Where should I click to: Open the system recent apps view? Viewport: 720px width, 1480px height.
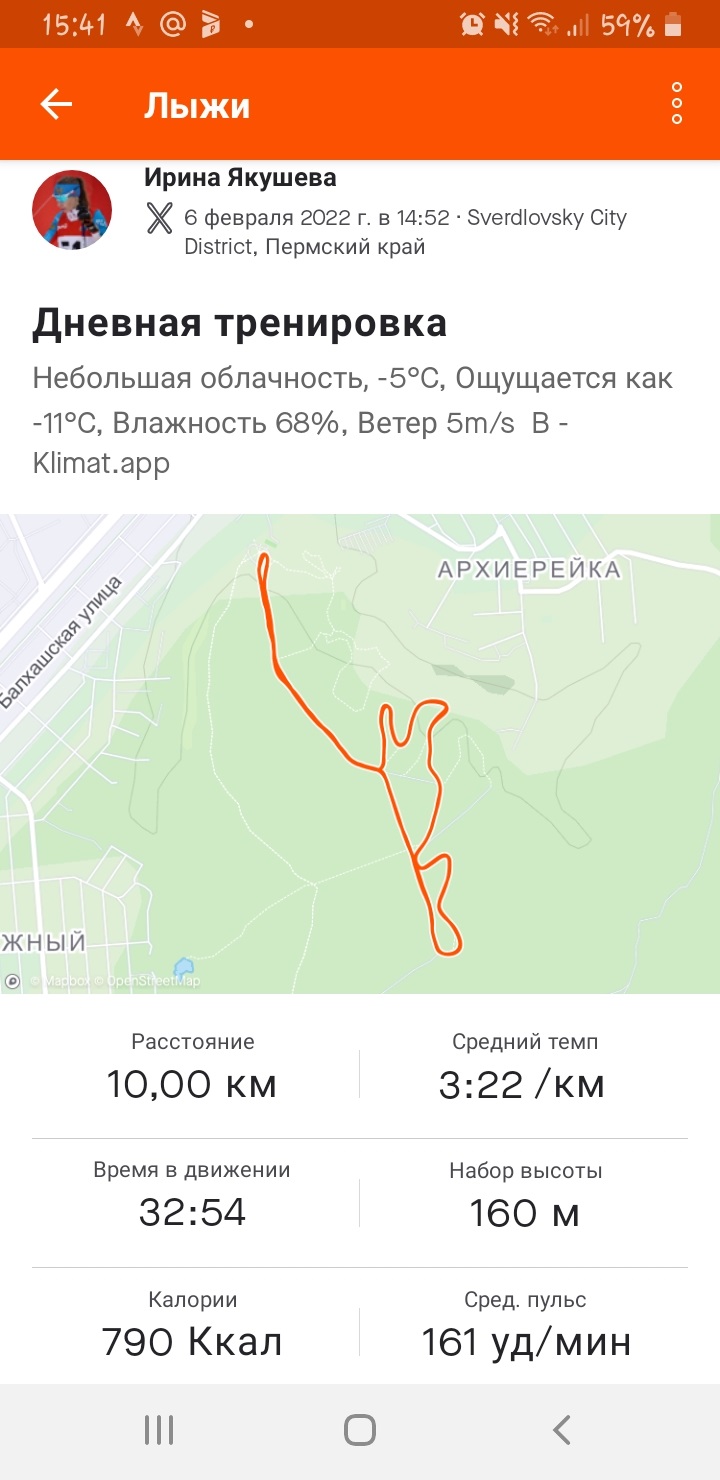[x=159, y=1430]
